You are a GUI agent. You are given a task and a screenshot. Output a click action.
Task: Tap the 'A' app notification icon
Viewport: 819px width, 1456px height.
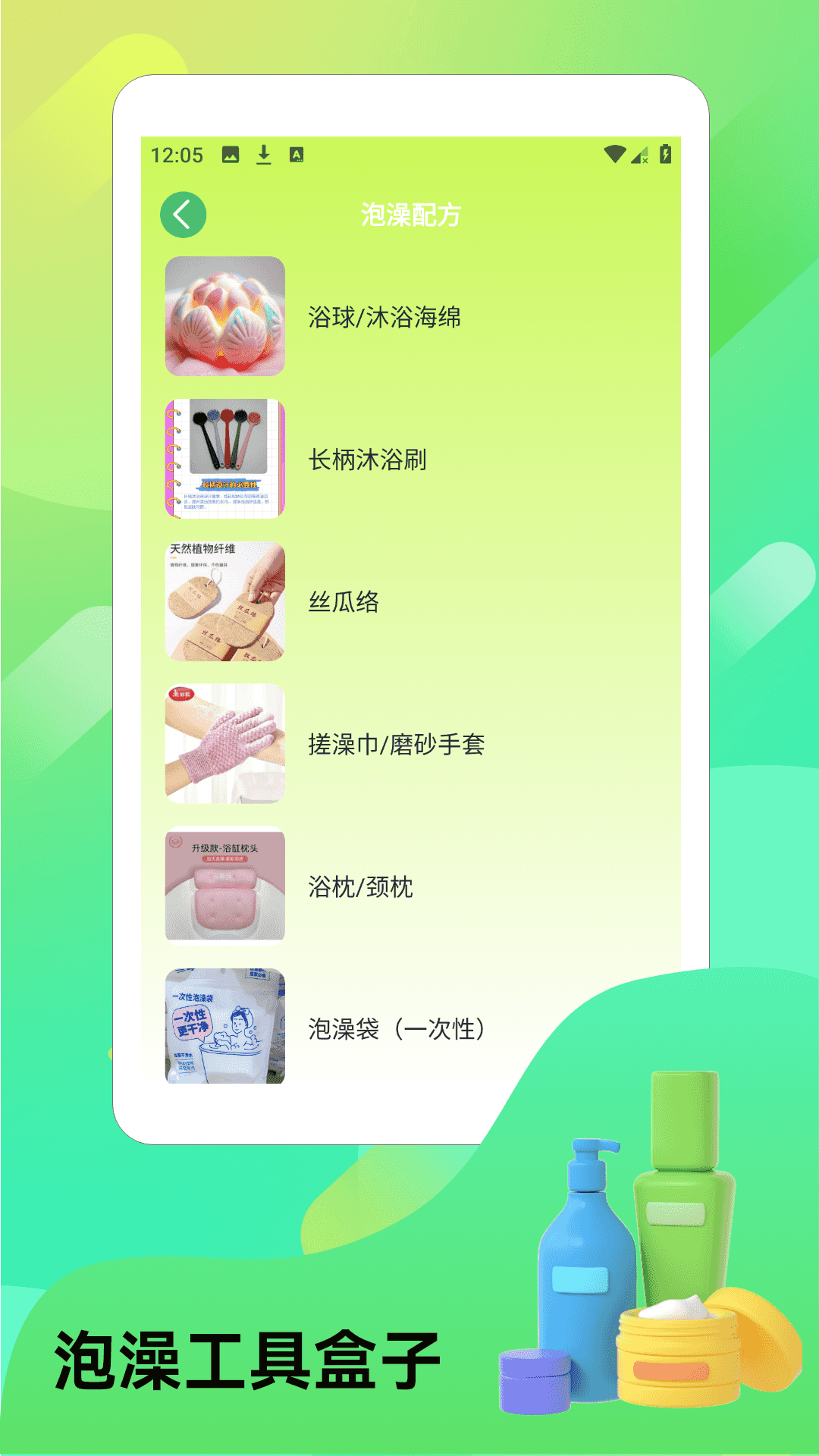click(x=297, y=154)
